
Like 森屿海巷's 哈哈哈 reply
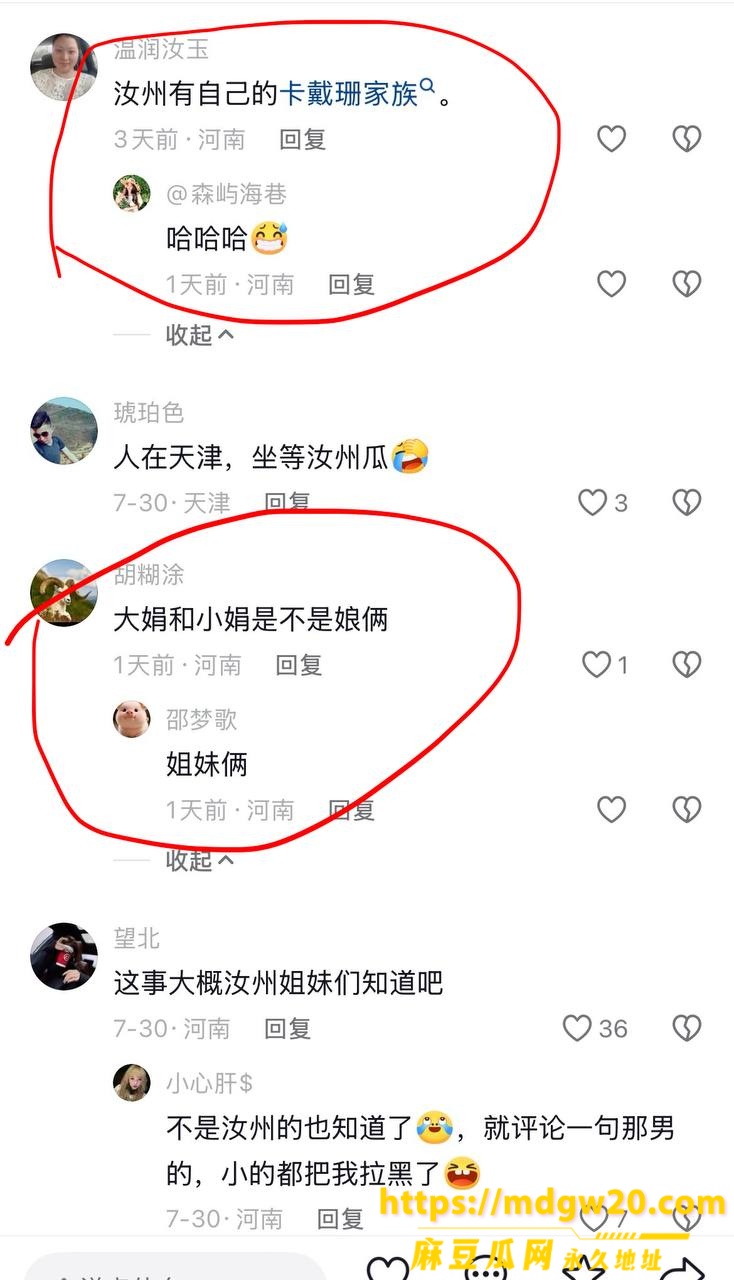pos(611,284)
